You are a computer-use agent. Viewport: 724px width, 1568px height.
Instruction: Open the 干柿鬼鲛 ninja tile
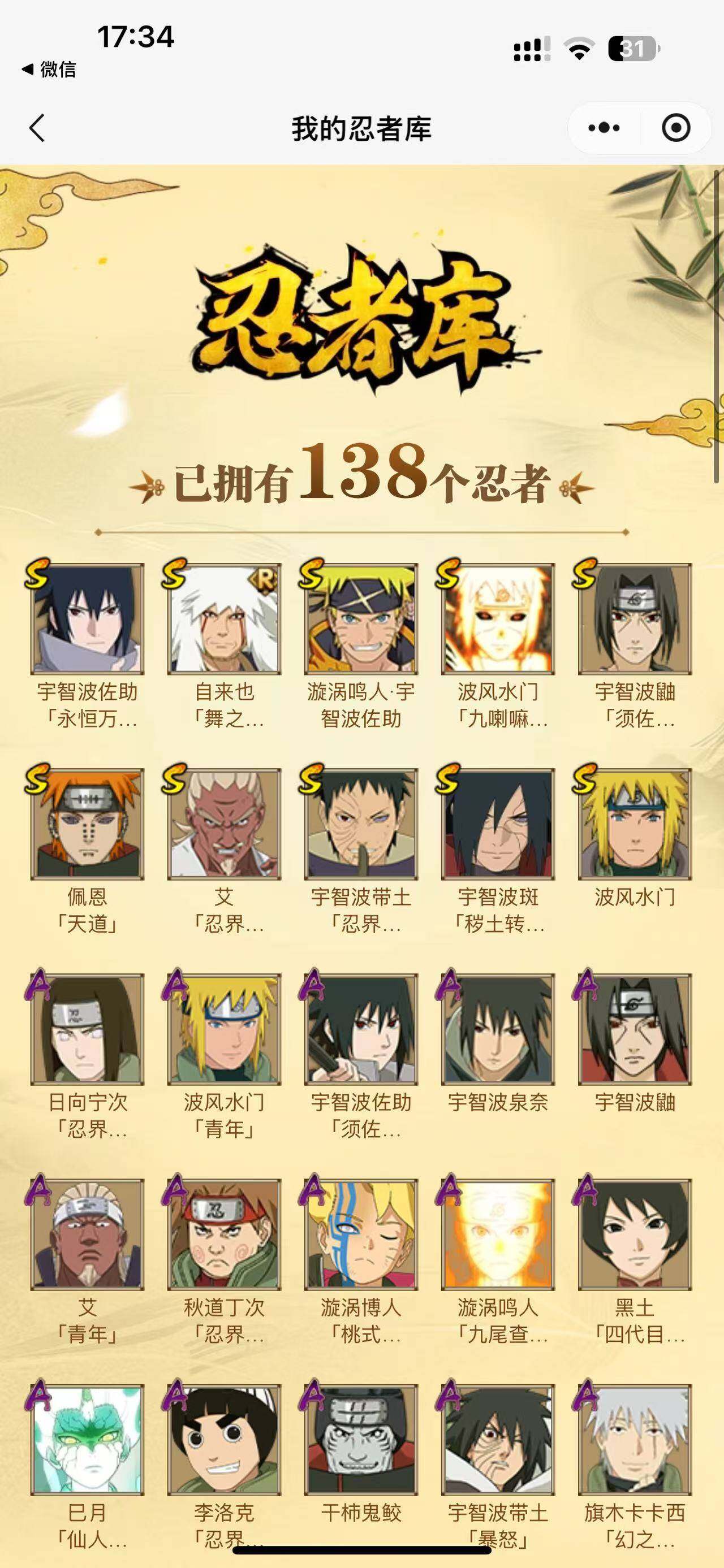[361, 1440]
